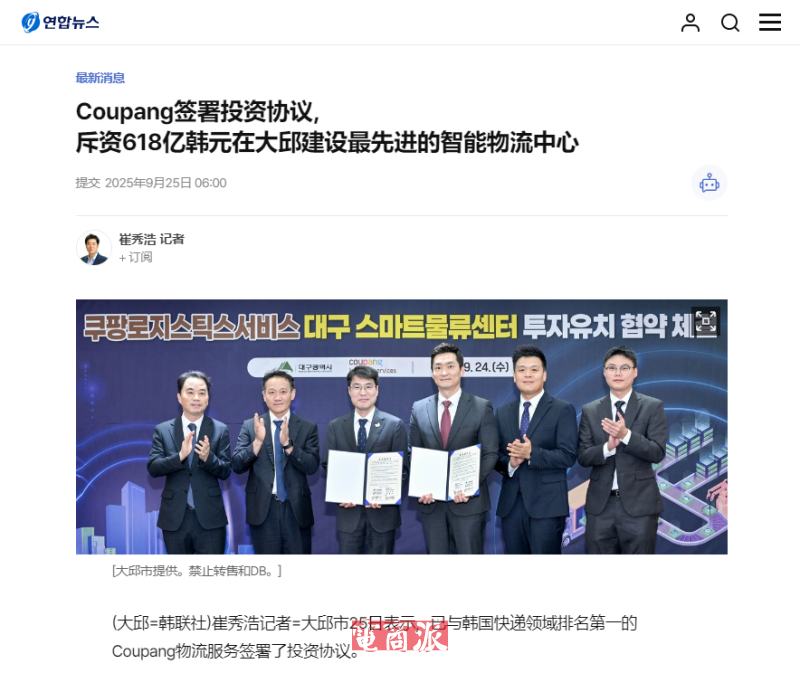Subscribe to reporter 崔秀浩
The width and height of the screenshot is (800, 673).
136,257
